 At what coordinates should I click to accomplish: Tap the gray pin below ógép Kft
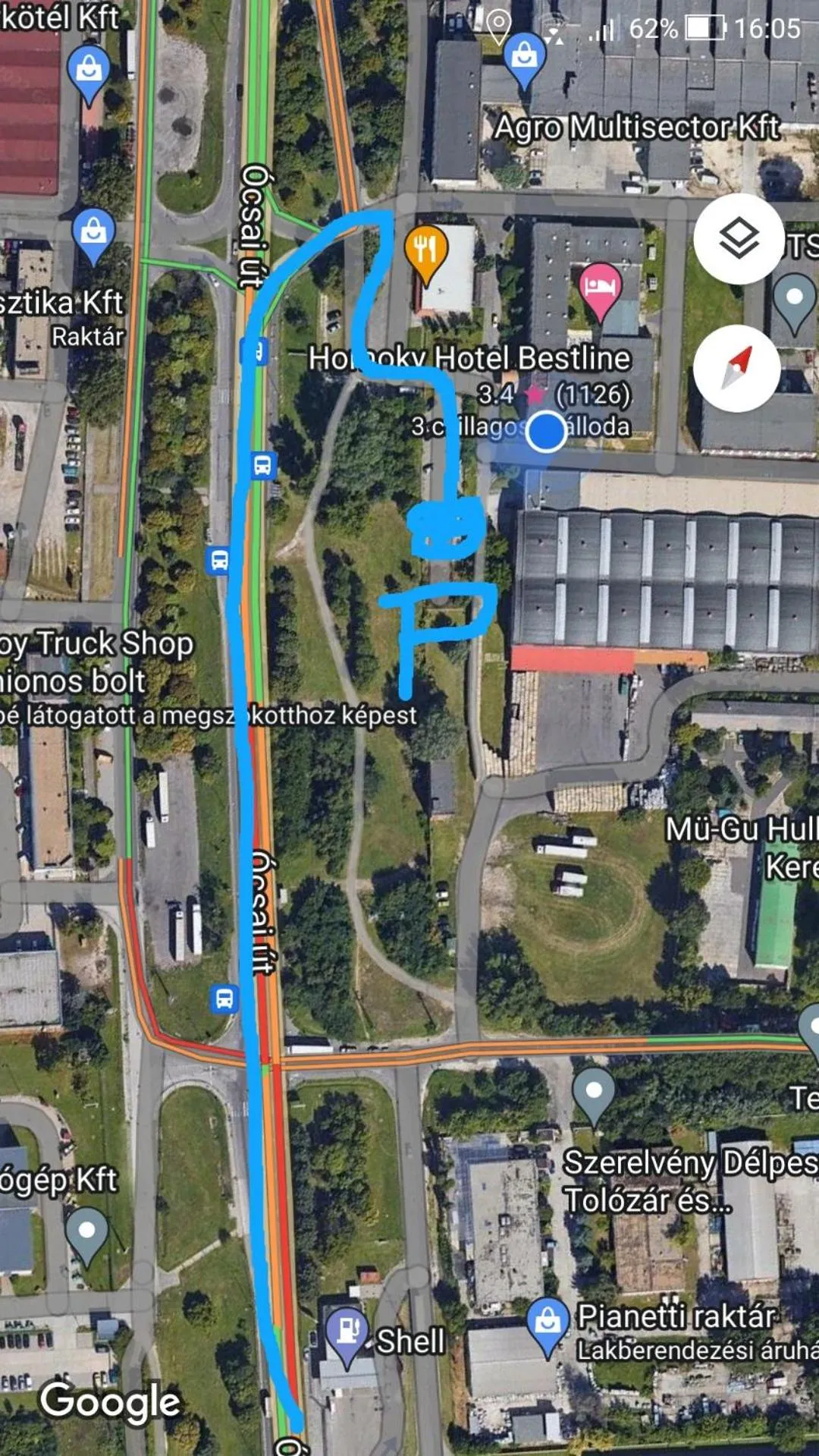click(87, 1231)
